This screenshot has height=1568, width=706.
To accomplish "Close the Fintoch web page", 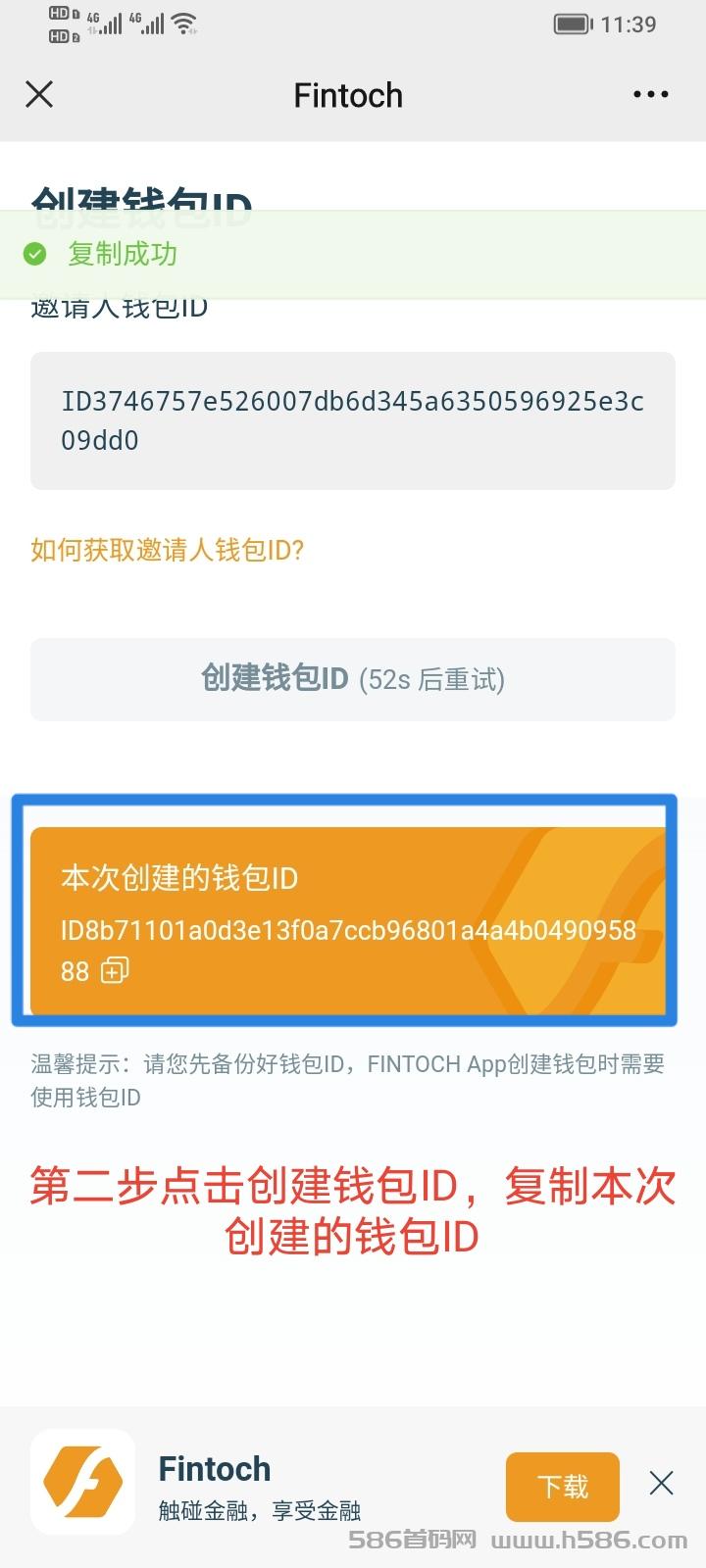I will pyautogui.click(x=39, y=94).
